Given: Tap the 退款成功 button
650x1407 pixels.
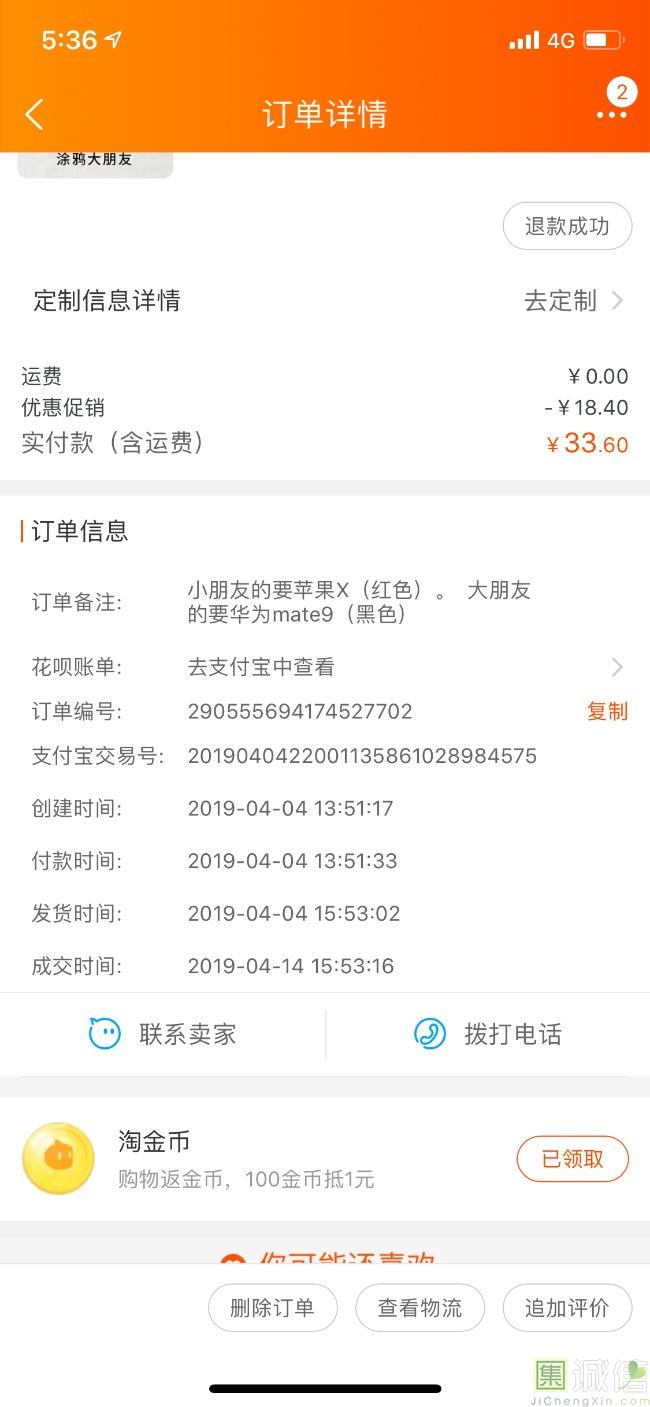Looking at the screenshot, I should [567, 226].
